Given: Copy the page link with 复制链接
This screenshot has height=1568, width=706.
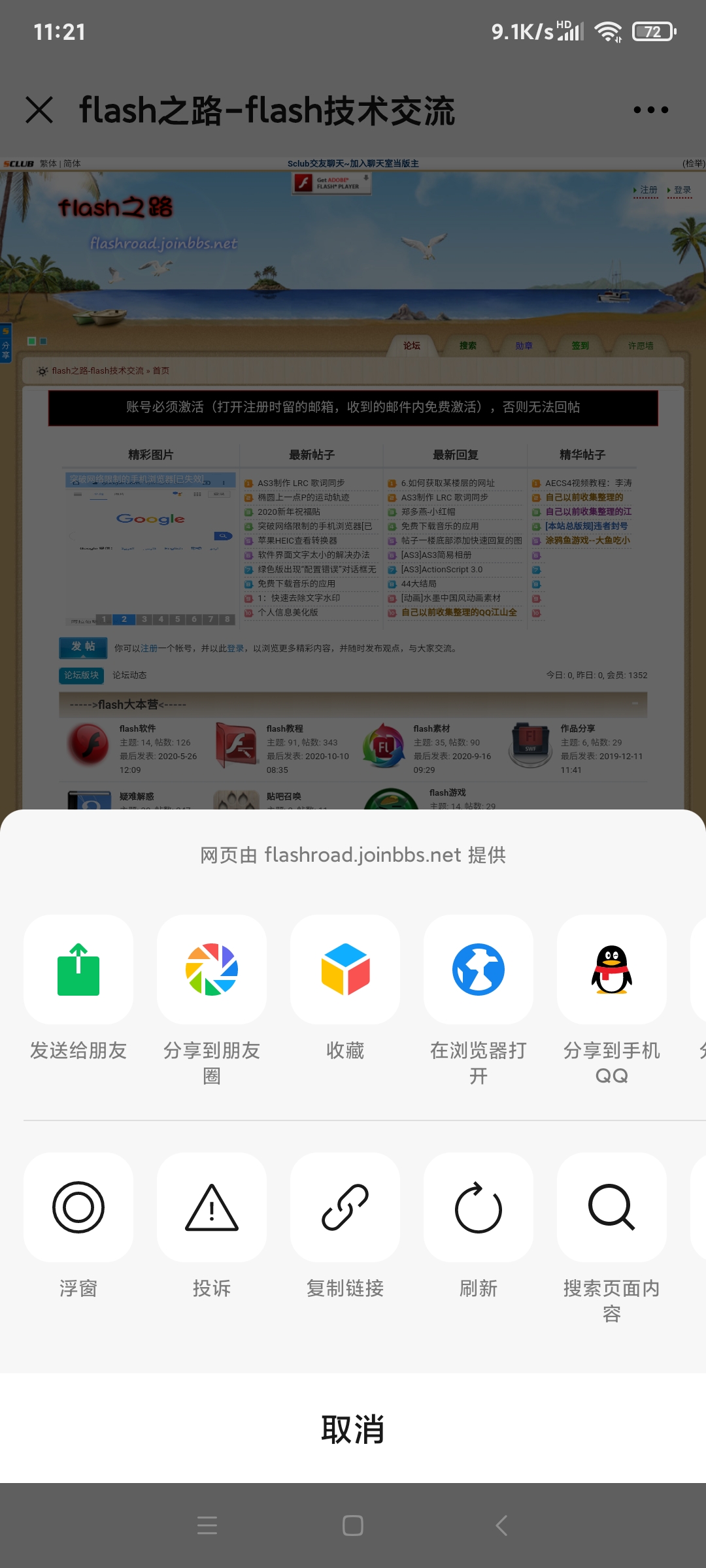Looking at the screenshot, I should (x=345, y=1208).
